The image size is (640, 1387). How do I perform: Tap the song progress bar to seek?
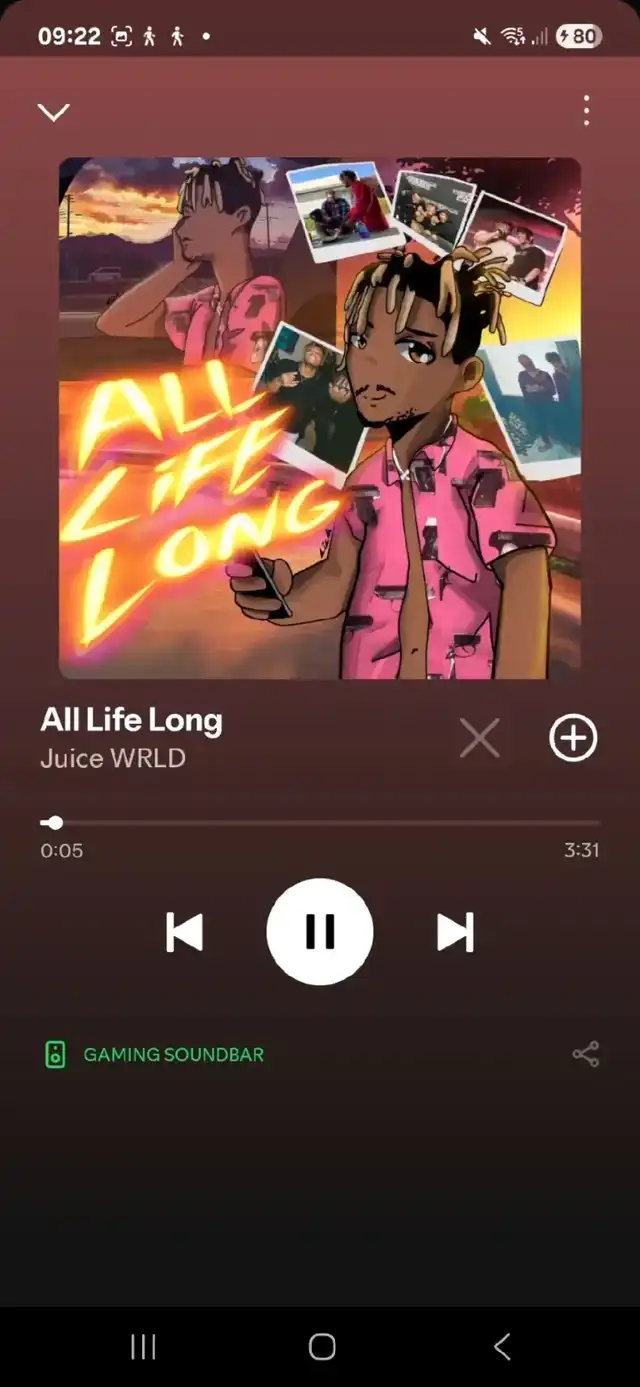(x=320, y=823)
